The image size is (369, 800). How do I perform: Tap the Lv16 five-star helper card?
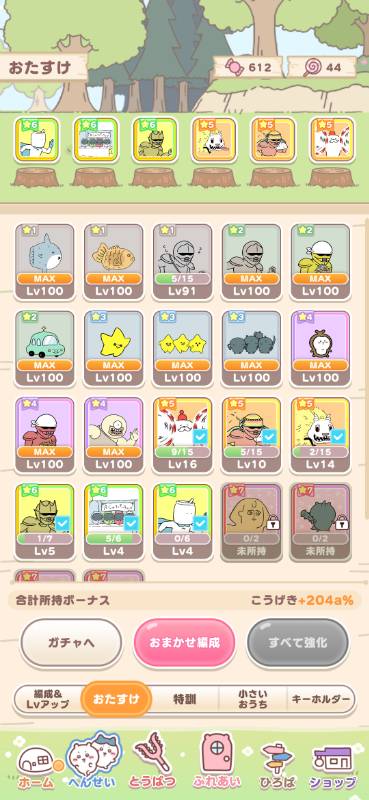point(183,436)
